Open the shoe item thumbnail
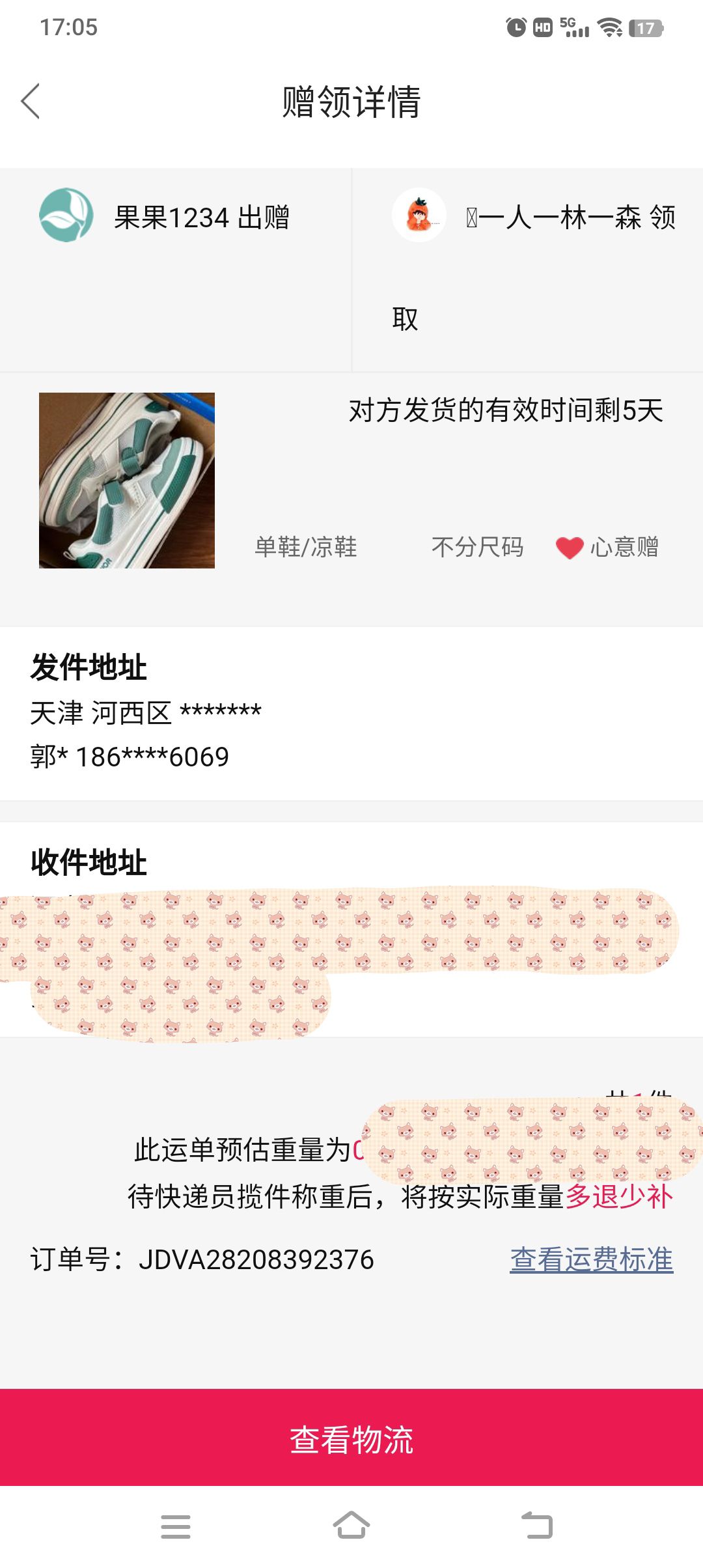Screen dimensions: 703x1568 [127, 481]
